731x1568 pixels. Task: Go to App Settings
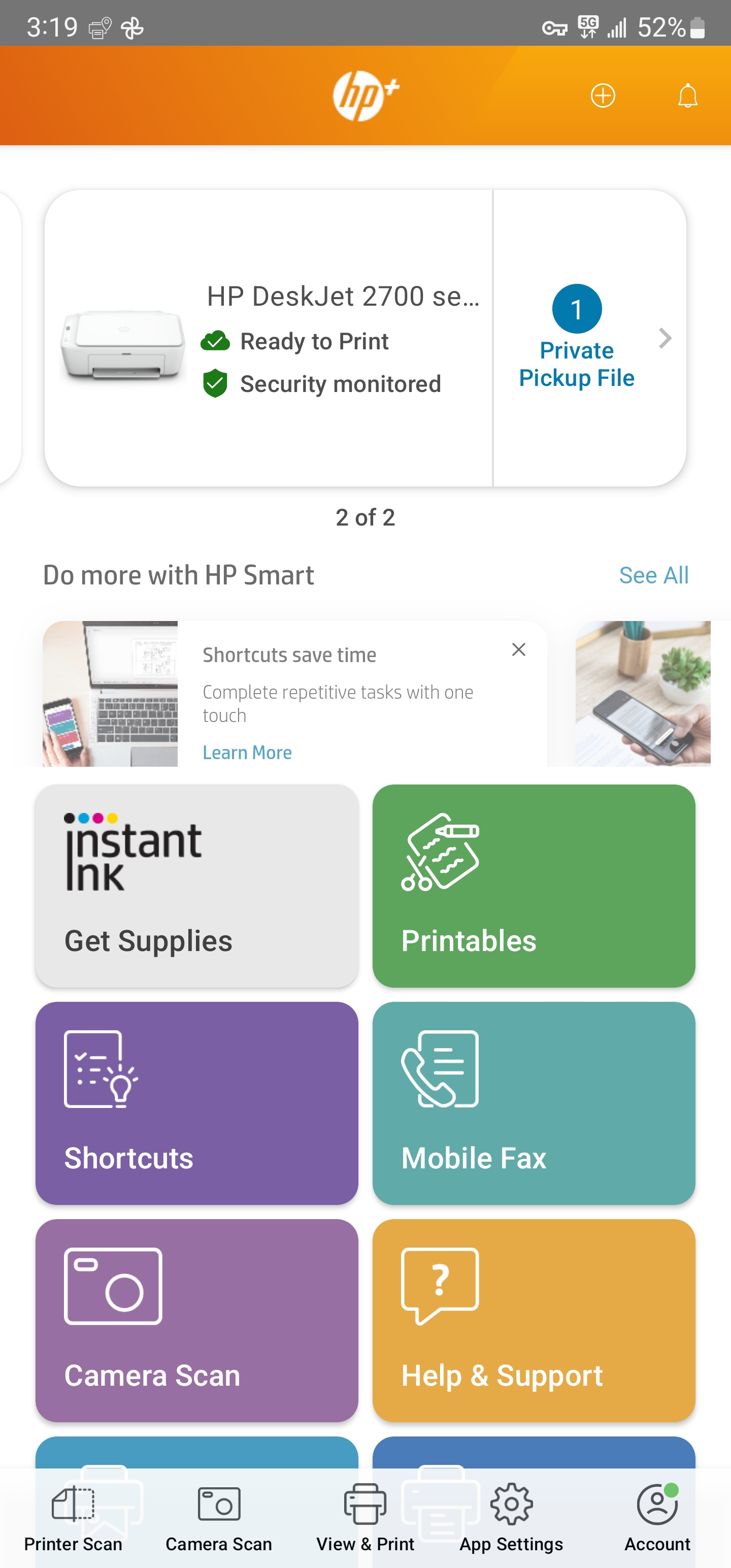pyautogui.click(x=511, y=1517)
